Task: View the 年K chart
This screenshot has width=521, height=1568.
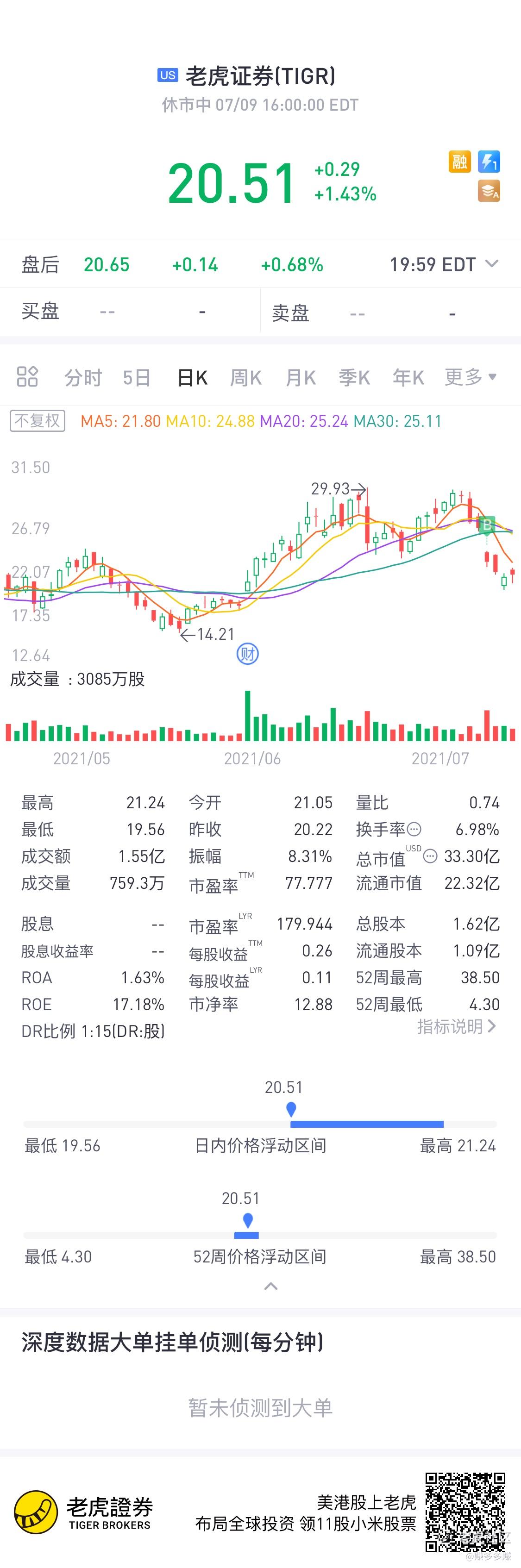Action: 408,378
